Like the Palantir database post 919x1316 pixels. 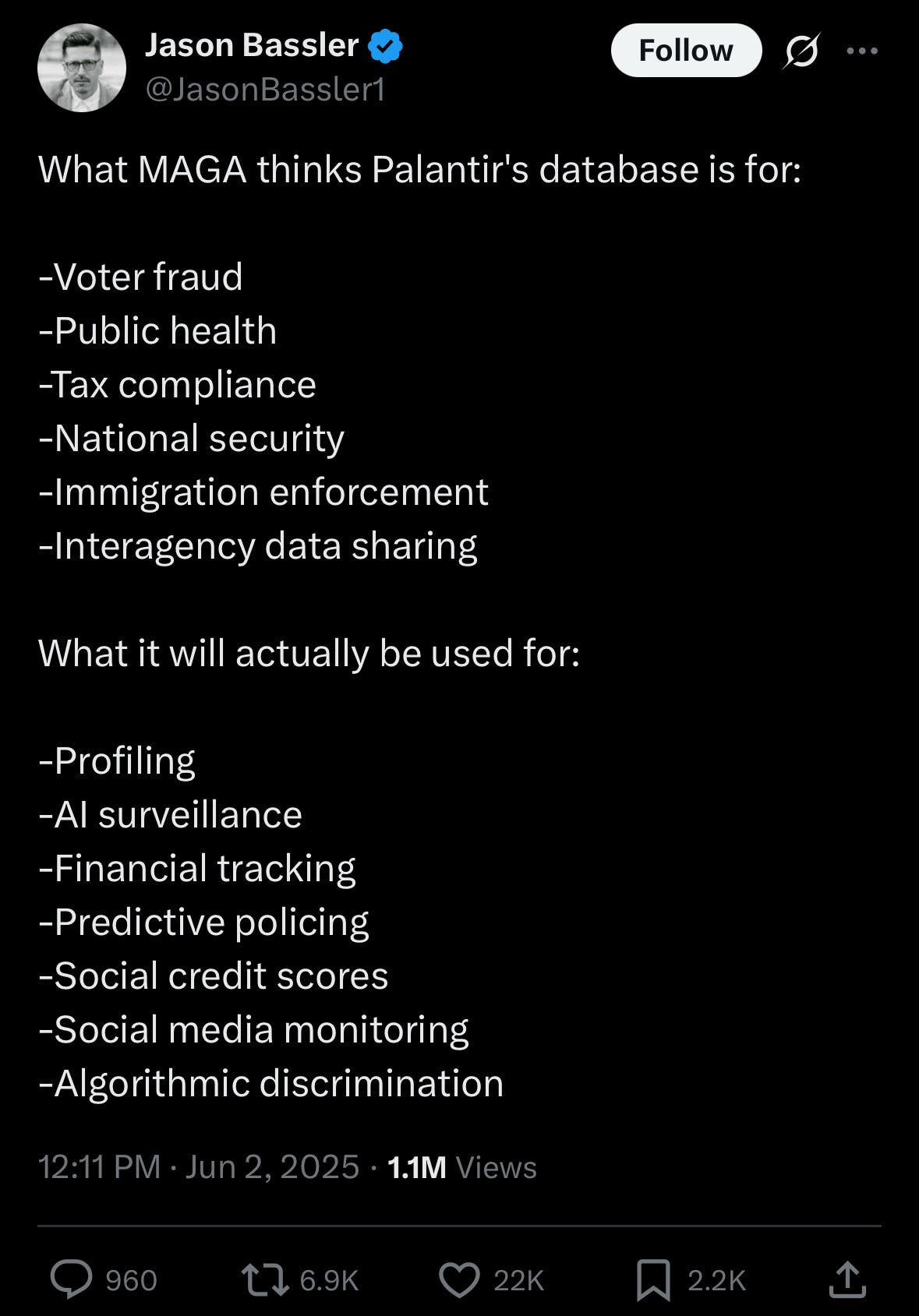pos(491,1280)
